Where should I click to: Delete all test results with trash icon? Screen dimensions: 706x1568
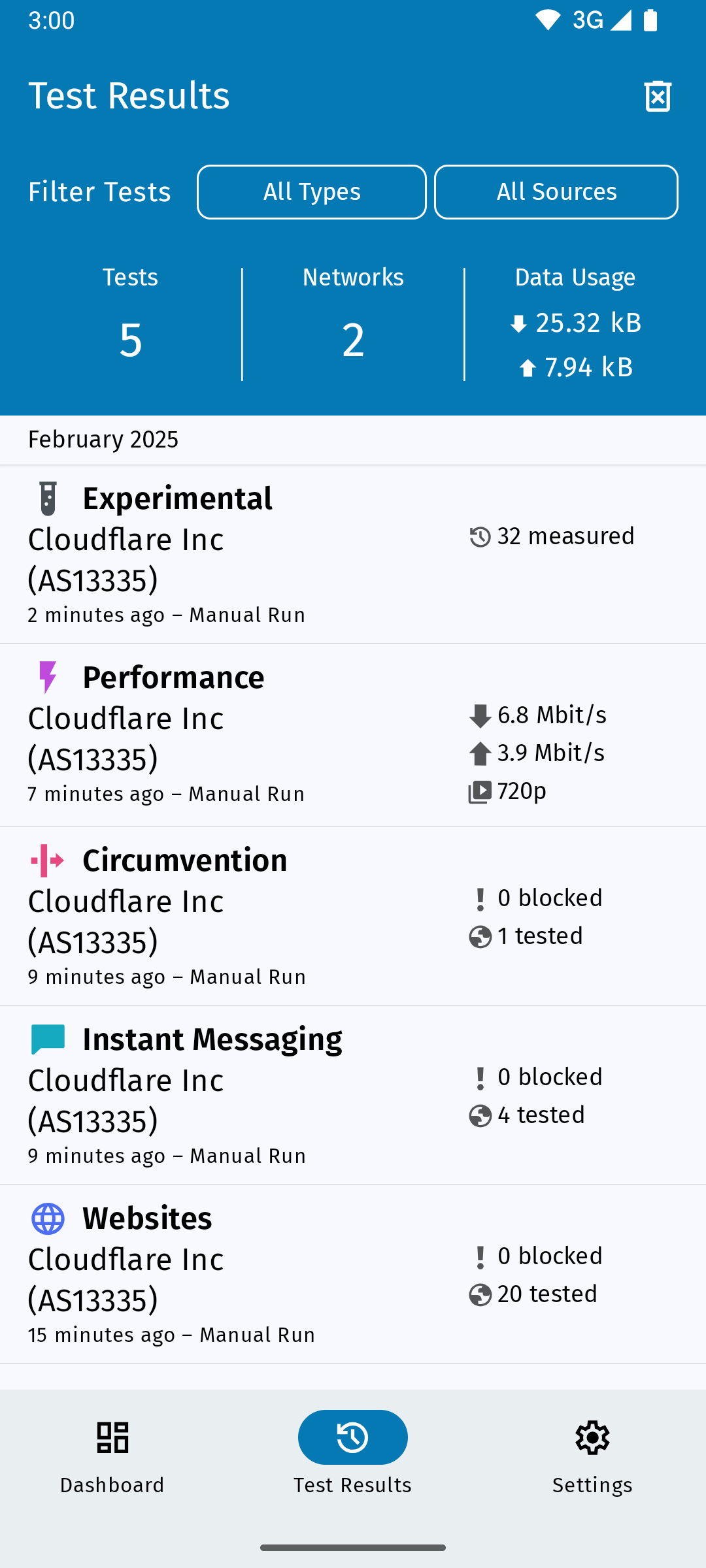point(658,96)
